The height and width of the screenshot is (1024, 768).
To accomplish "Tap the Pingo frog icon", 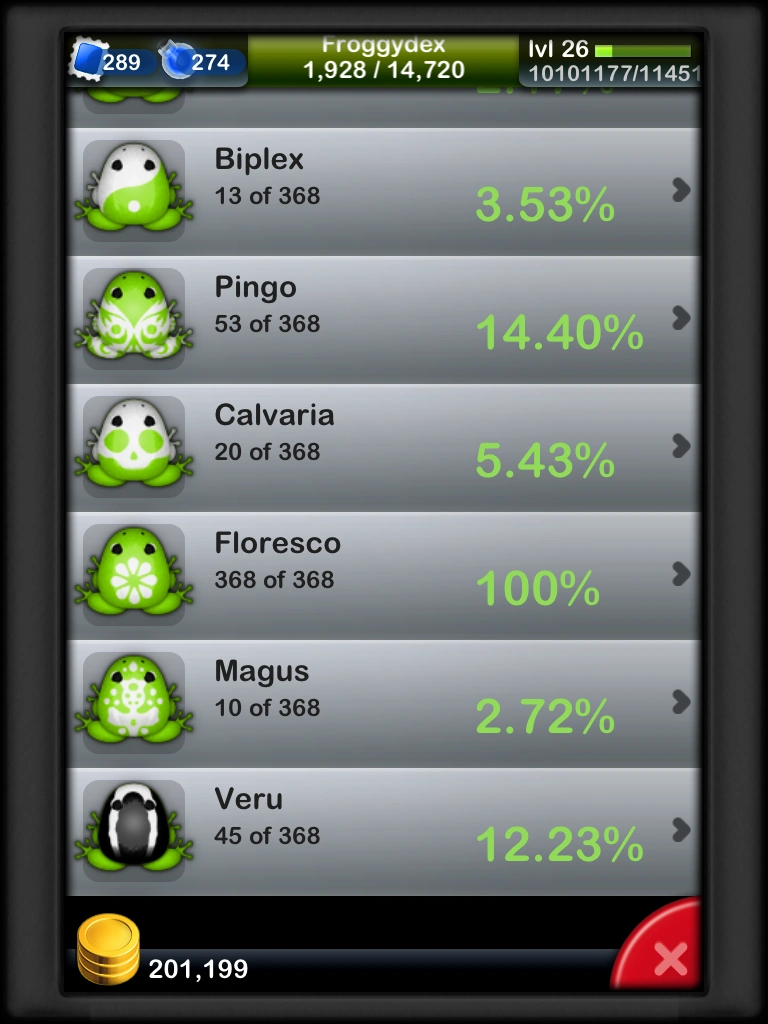I will tap(131, 318).
